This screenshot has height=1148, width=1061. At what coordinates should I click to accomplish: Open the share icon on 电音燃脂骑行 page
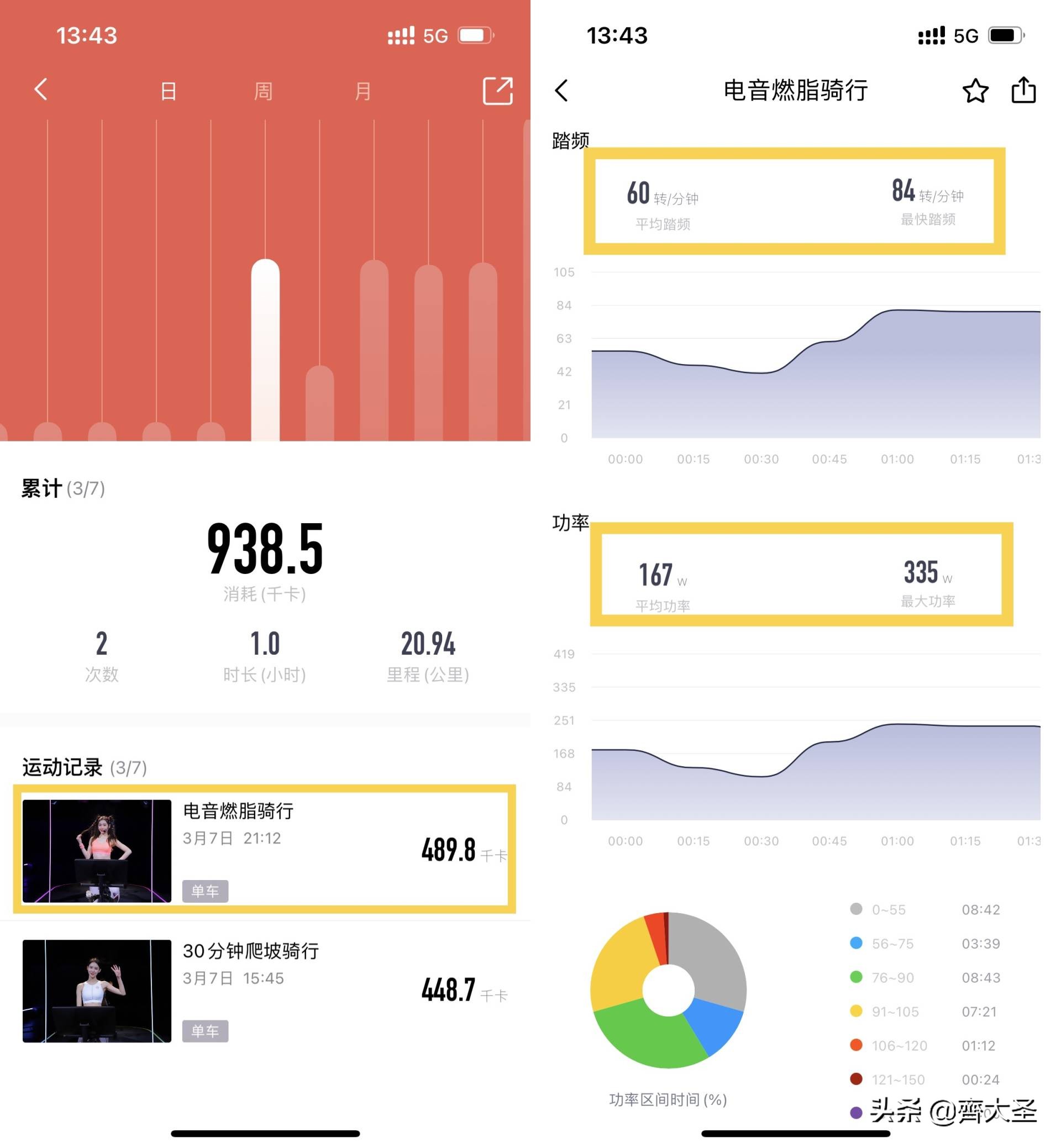[1025, 91]
